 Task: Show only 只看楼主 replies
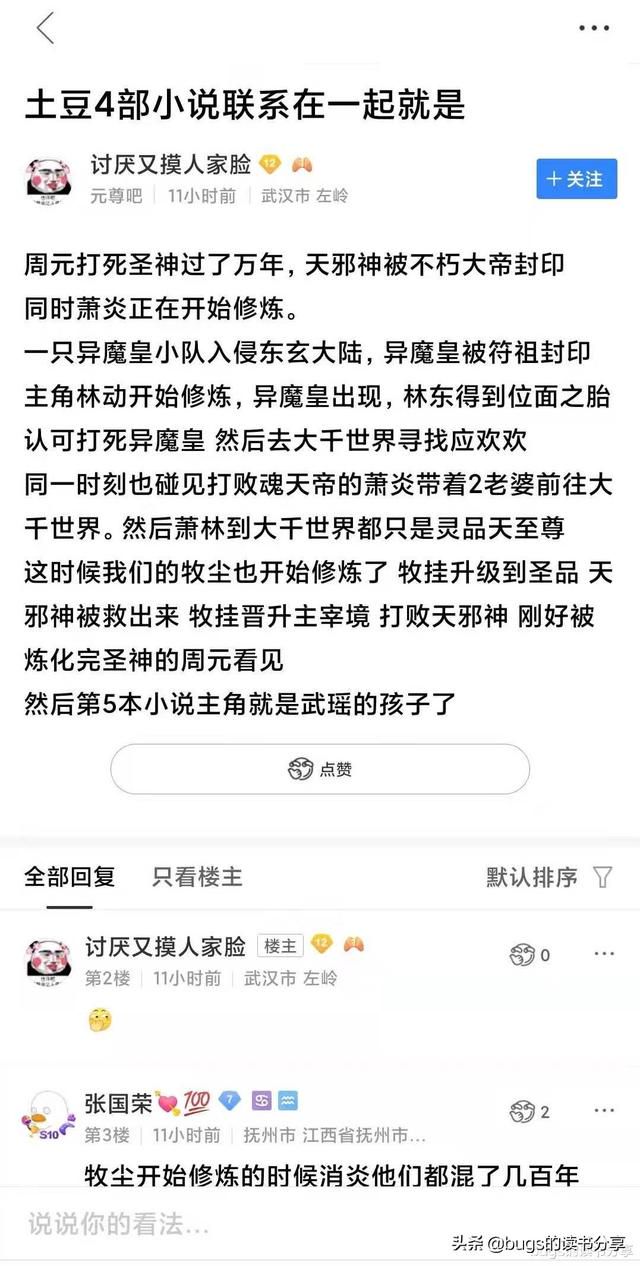point(197,877)
